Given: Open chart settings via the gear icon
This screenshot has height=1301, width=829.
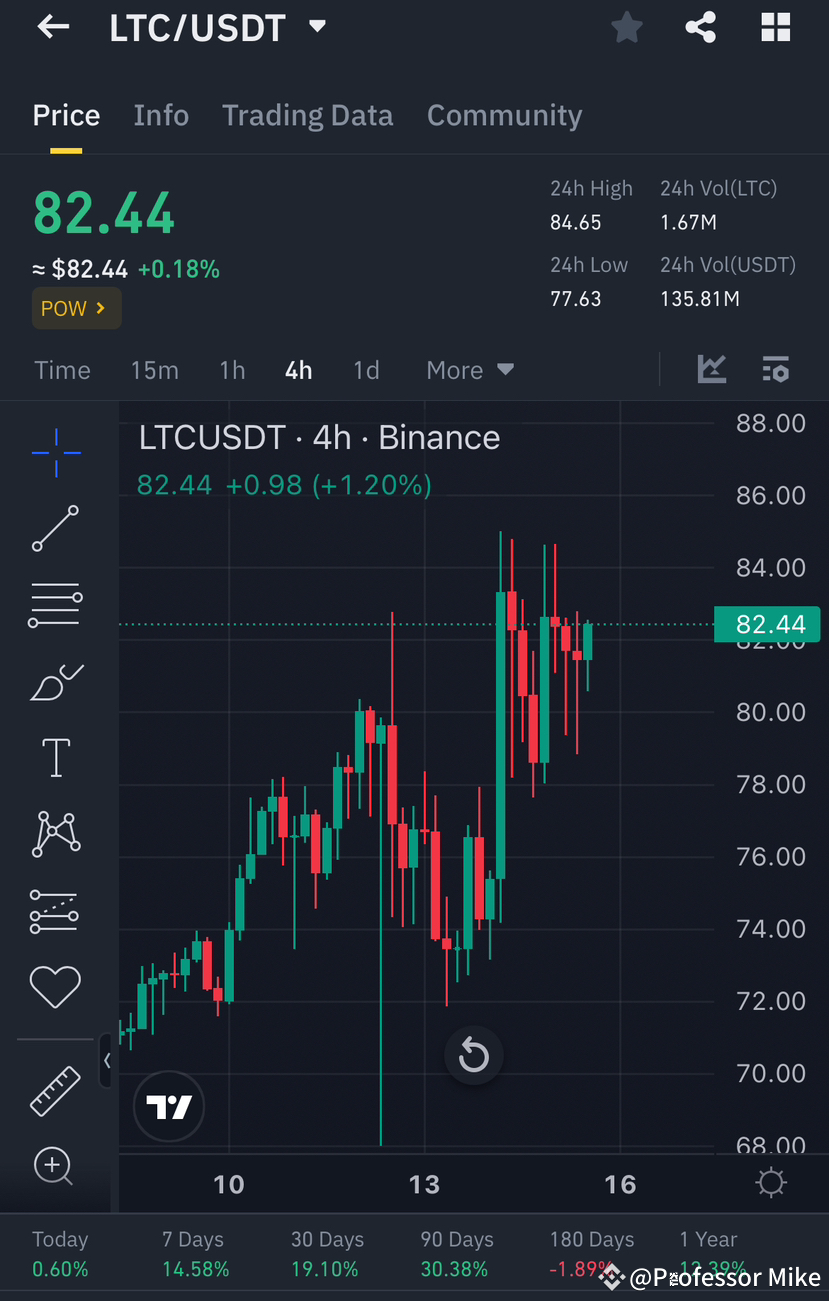Looking at the screenshot, I should pos(770,1182).
